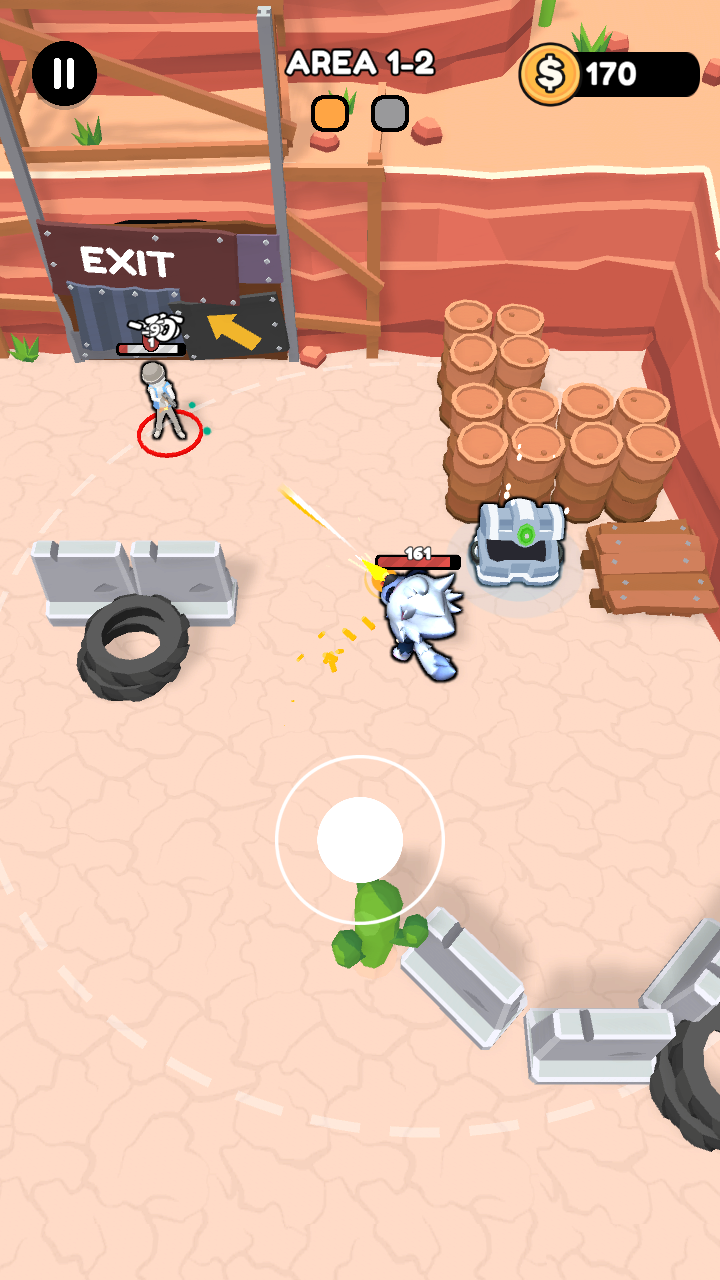Toggle the gray area progress square

click(389, 113)
